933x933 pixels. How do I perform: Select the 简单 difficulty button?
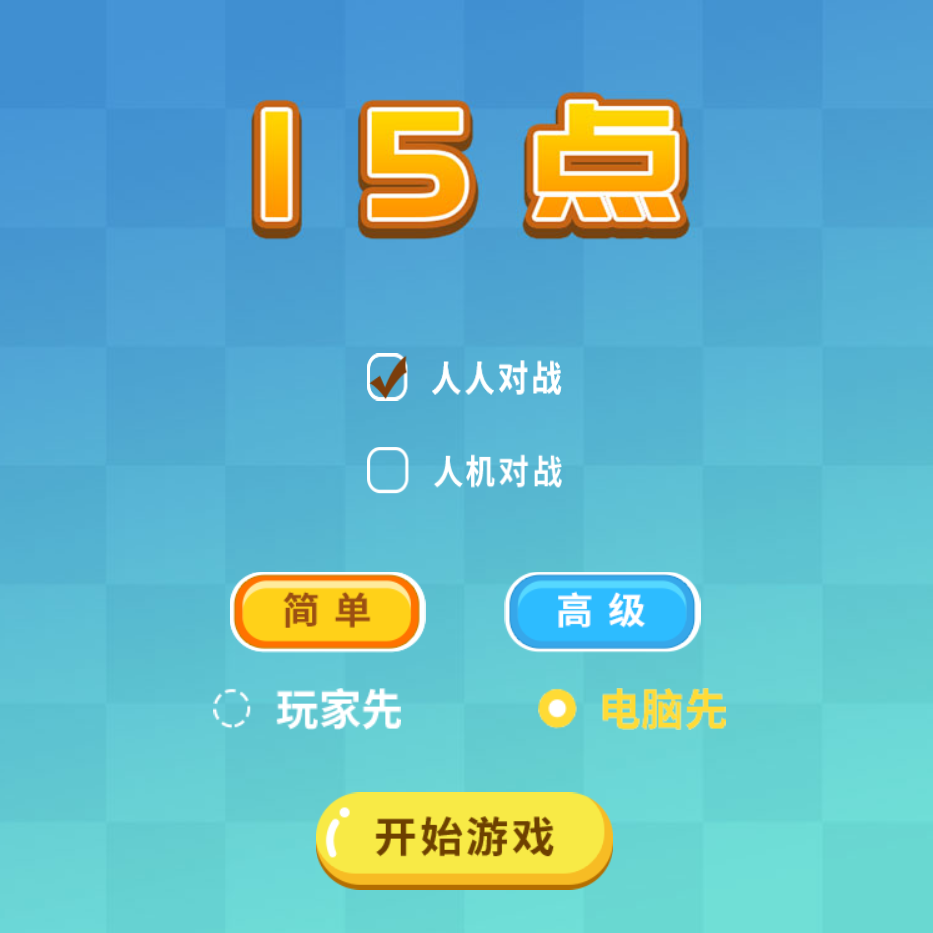tap(327, 611)
